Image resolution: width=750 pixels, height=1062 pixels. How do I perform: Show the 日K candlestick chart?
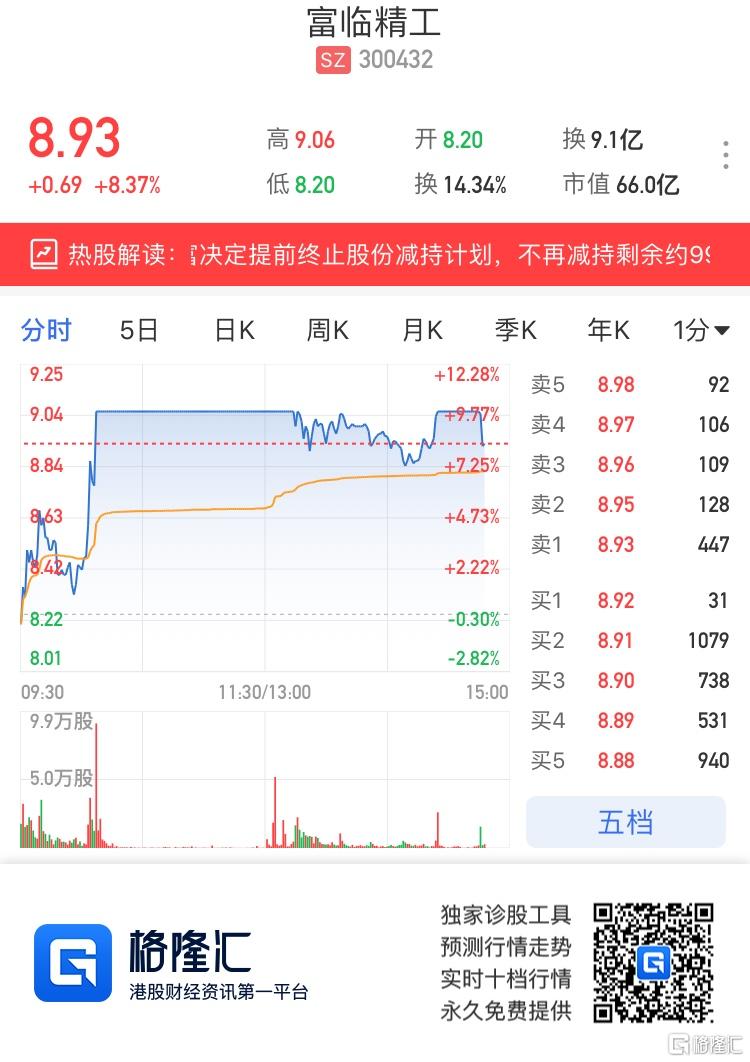234,330
